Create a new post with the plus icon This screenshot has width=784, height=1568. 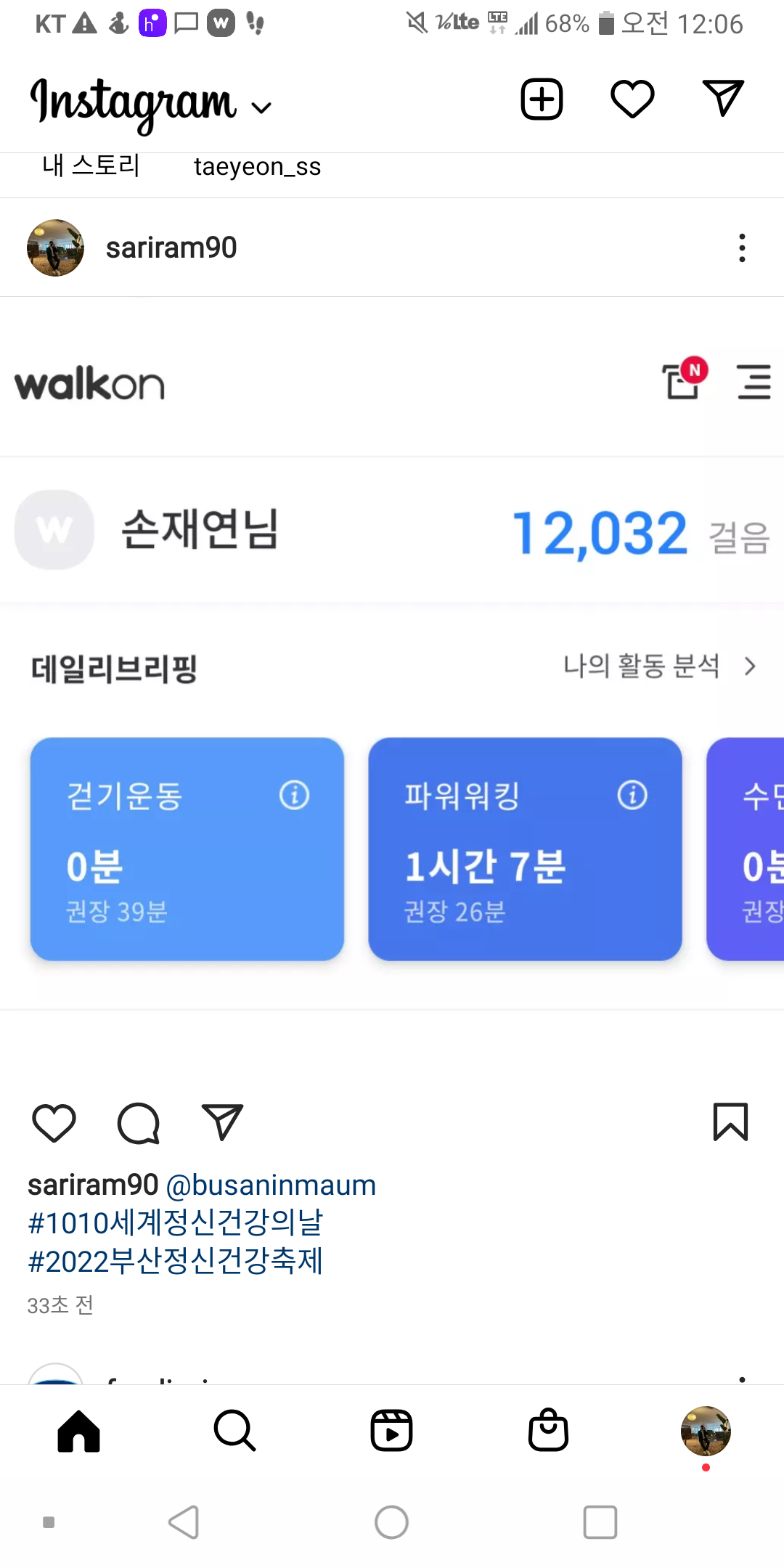pos(542,99)
